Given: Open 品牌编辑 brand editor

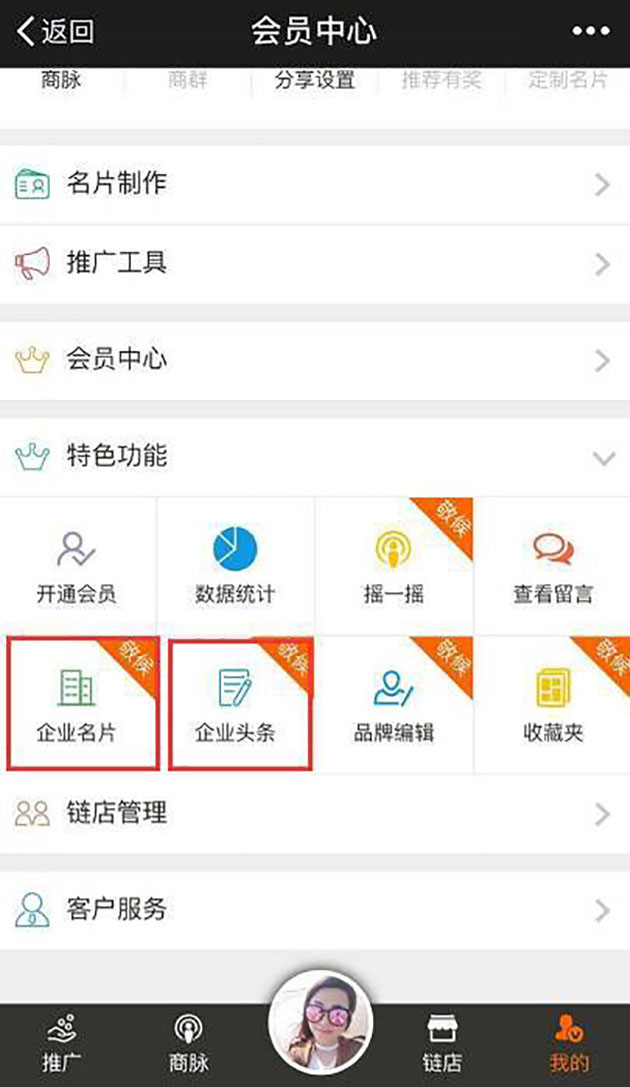Looking at the screenshot, I should click(x=393, y=705).
